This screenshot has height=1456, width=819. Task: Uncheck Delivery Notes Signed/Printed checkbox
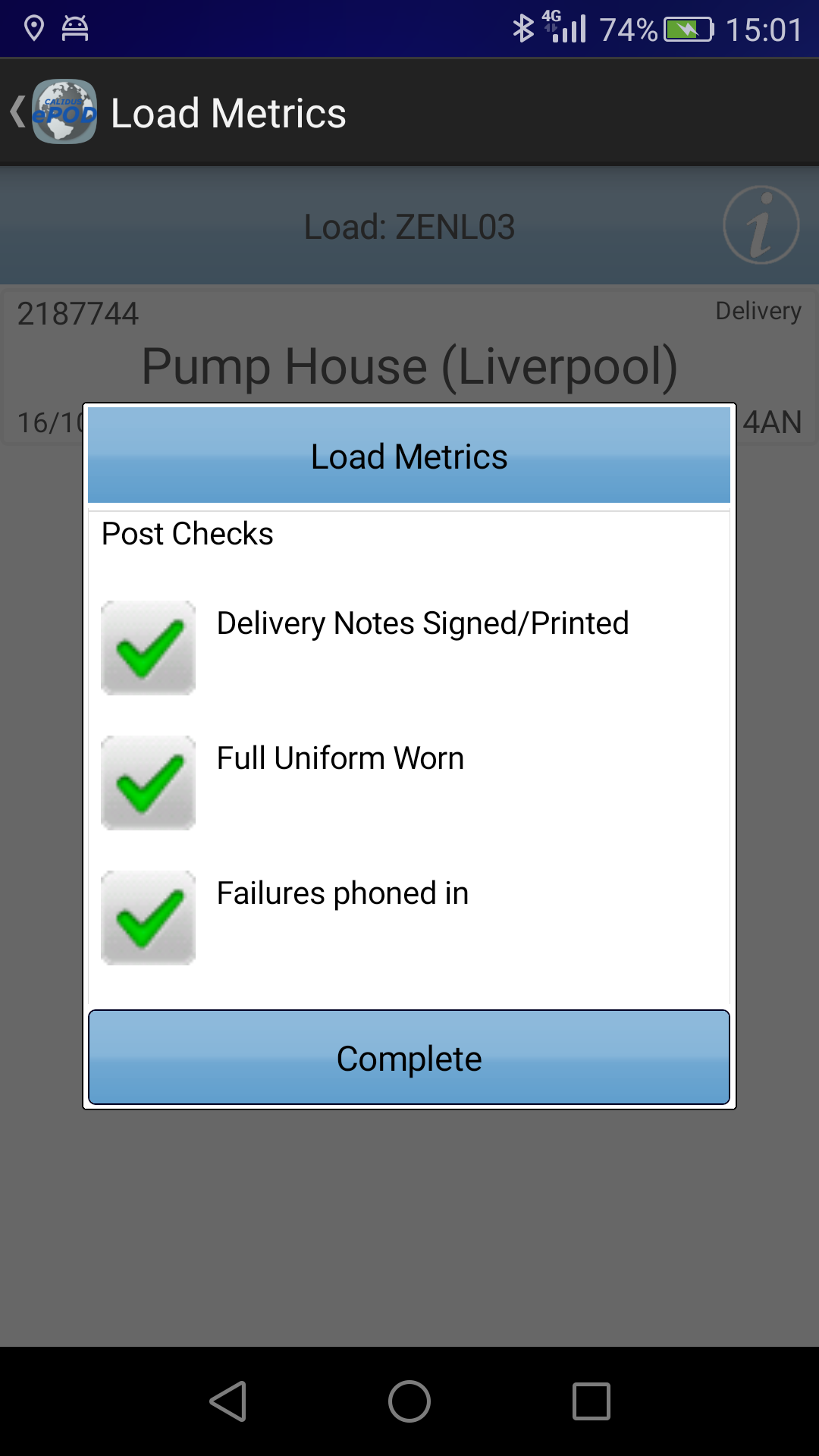(149, 648)
